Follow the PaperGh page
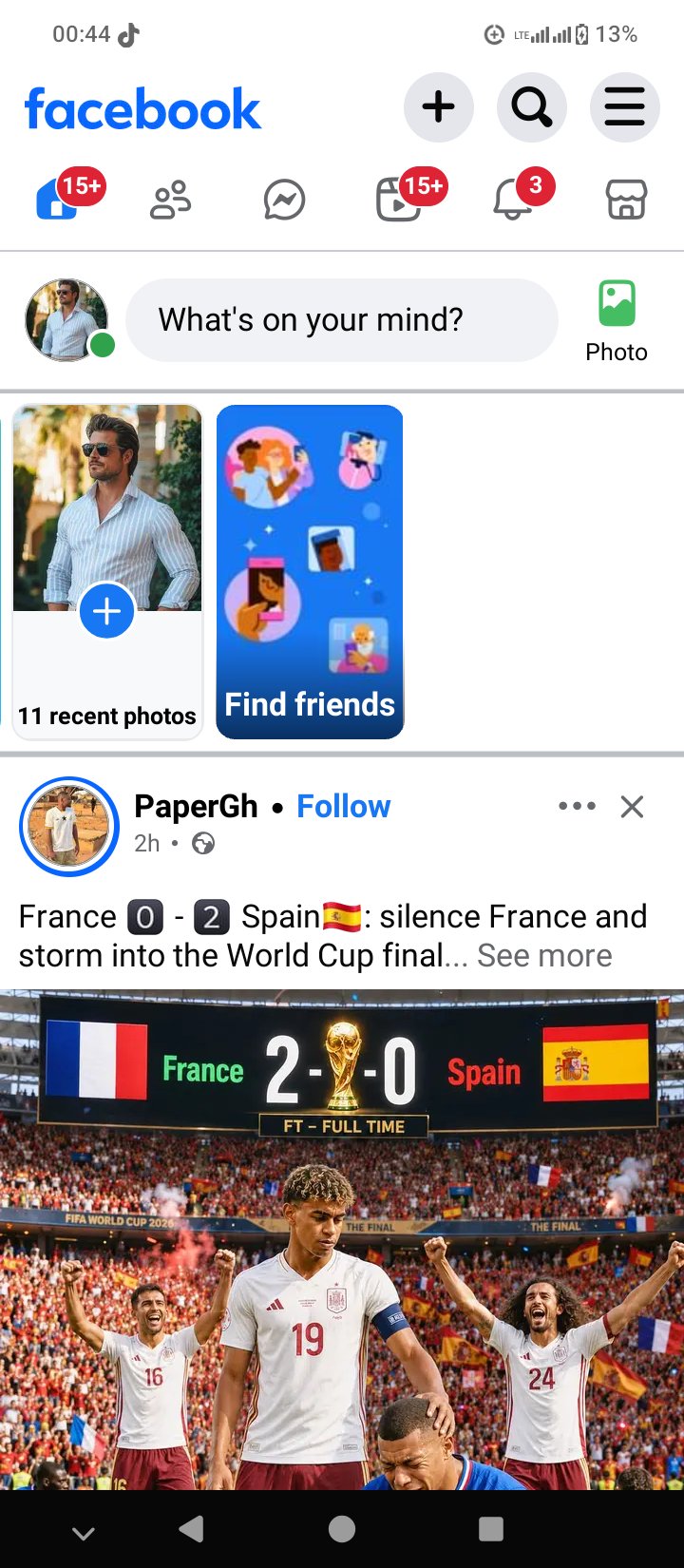 pos(343,806)
